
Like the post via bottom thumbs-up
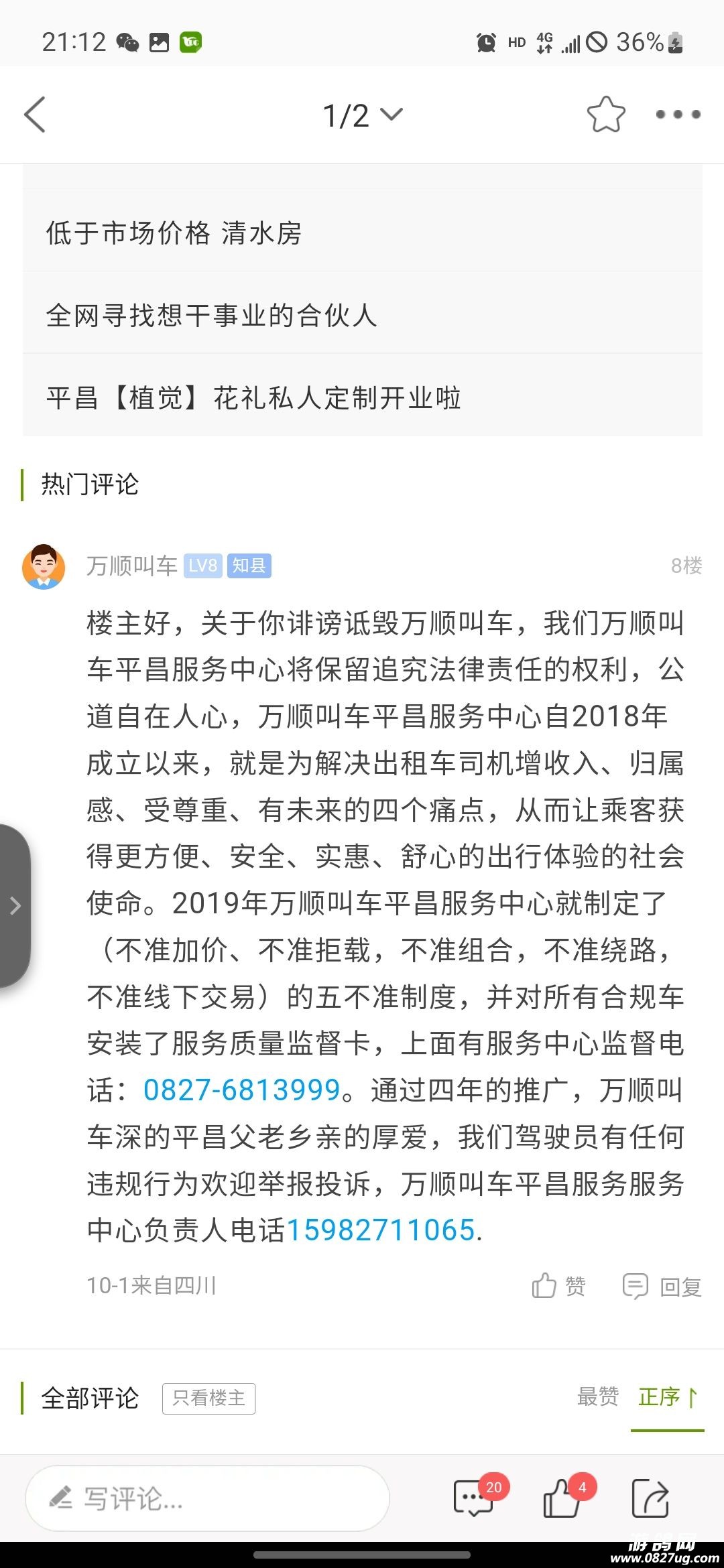(x=562, y=1498)
